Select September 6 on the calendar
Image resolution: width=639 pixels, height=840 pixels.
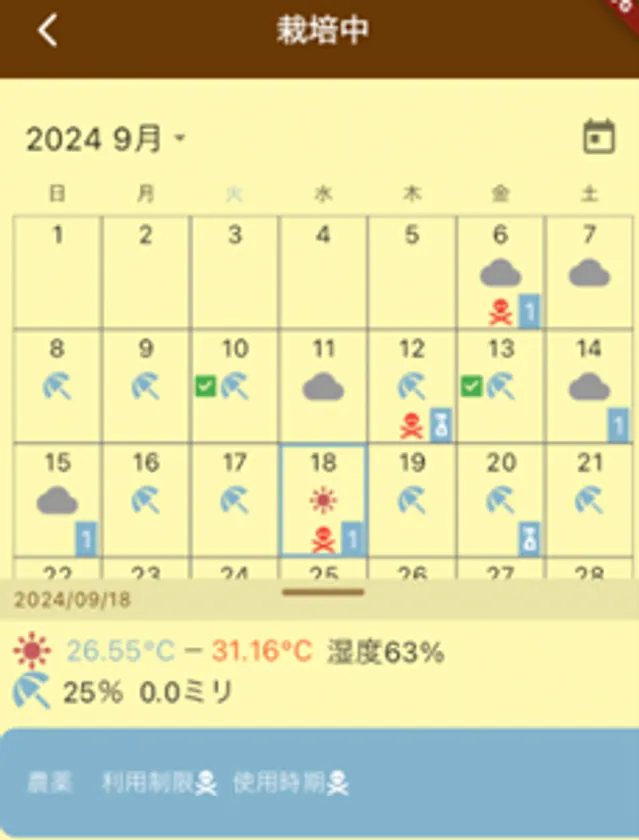click(x=500, y=272)
